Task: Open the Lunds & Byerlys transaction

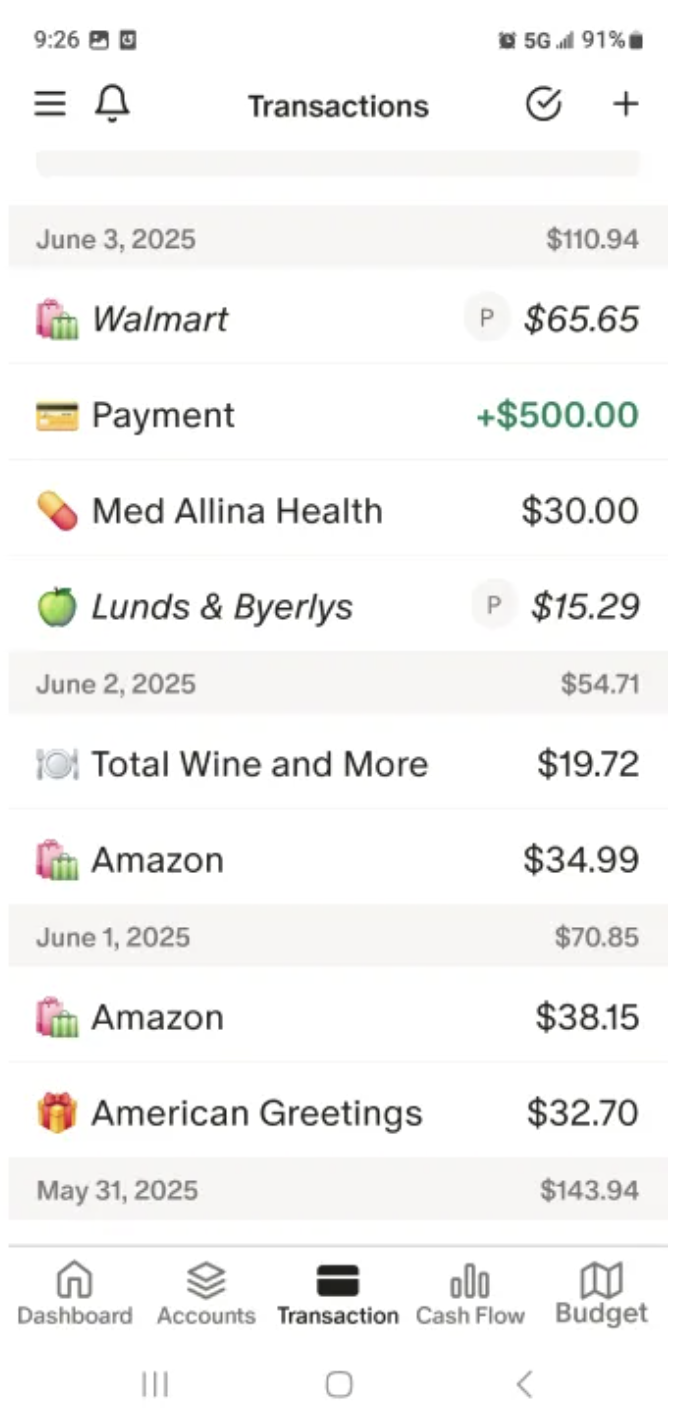Action: (338, 606)
